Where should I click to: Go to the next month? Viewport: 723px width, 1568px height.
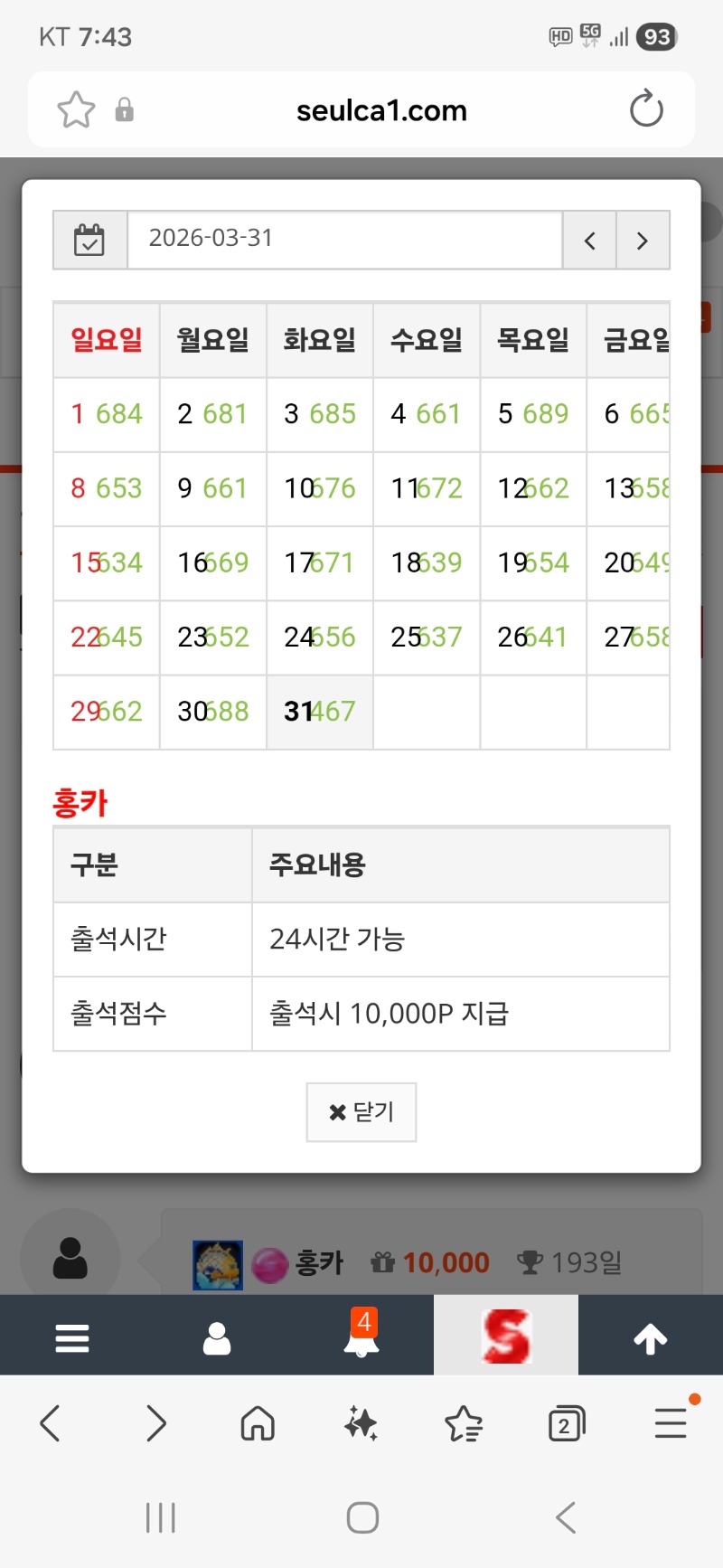(643, 241)
